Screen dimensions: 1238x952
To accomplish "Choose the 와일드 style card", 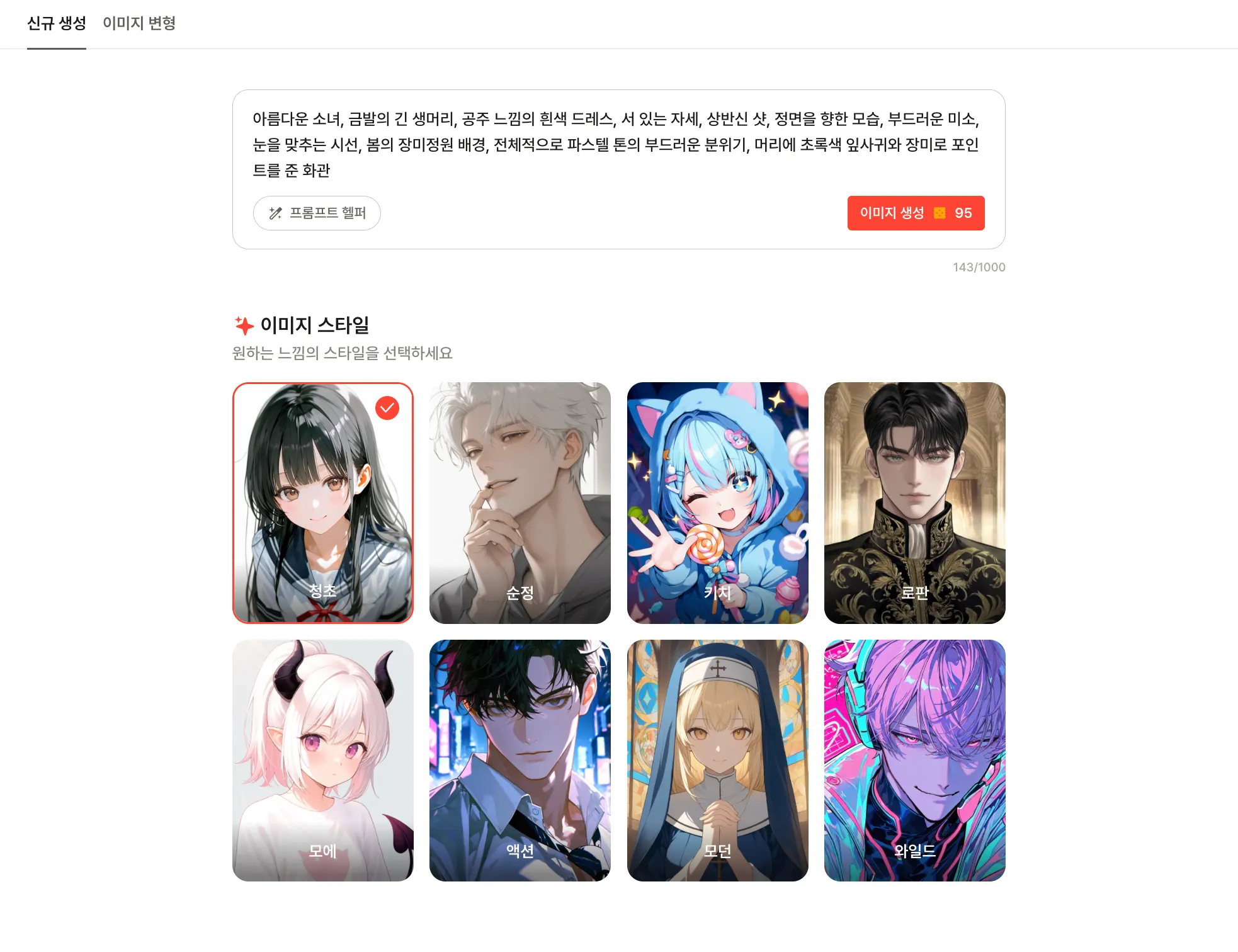I will pyautogui.click(x=914, y=760).
